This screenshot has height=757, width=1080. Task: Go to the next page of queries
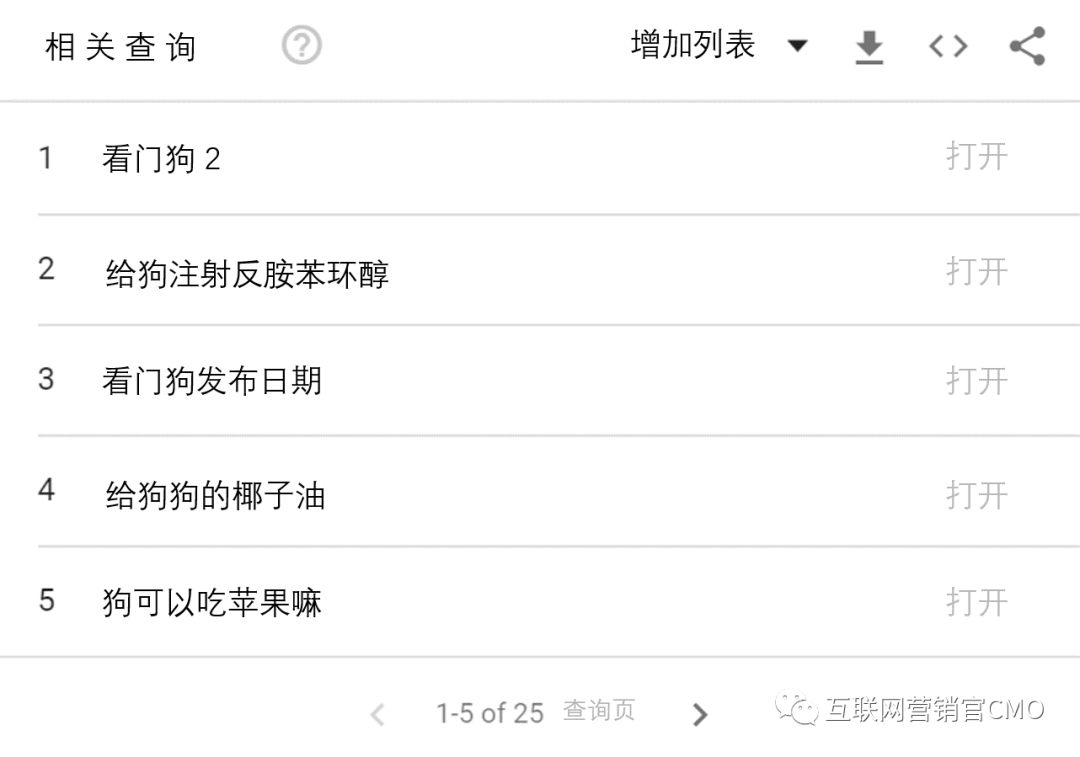(x=700, y=714)
